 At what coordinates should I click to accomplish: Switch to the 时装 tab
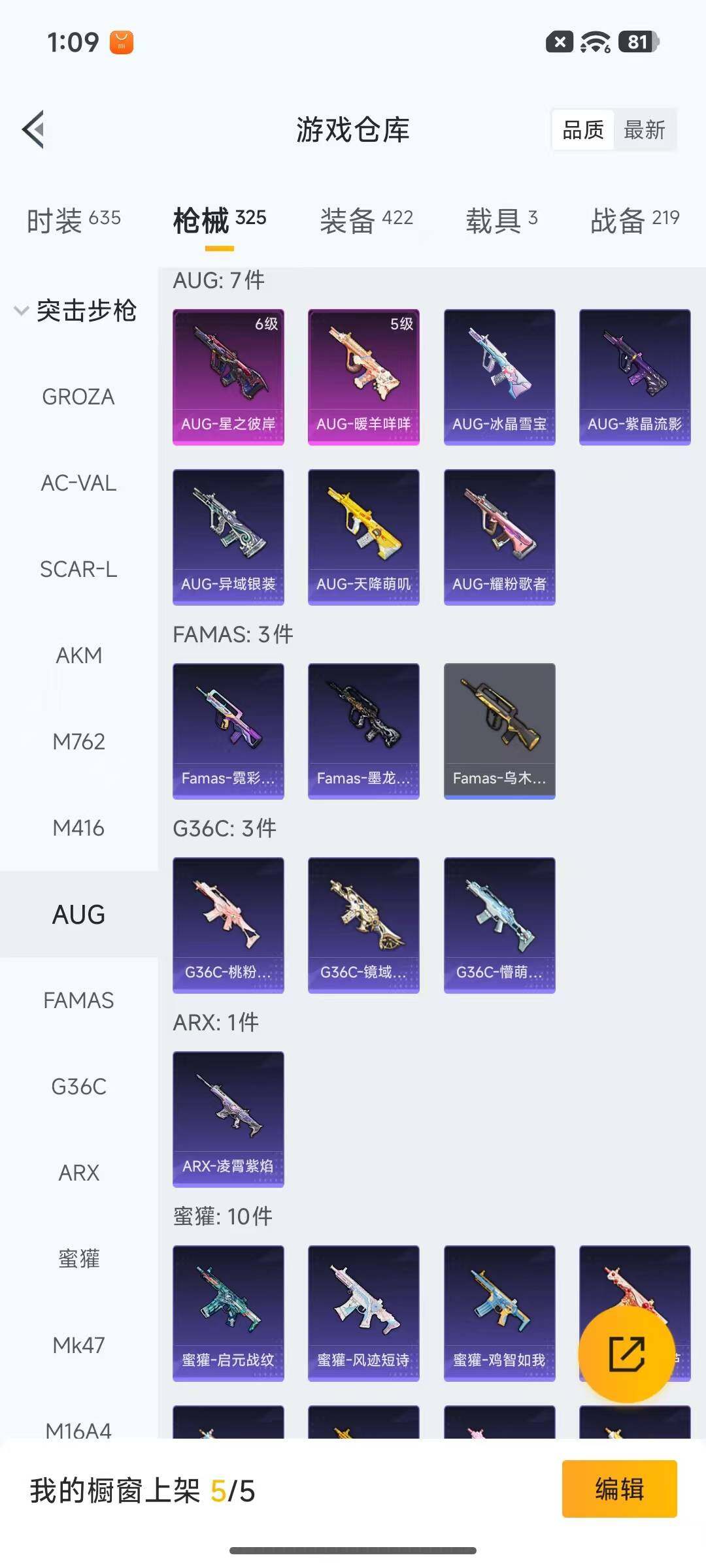[x=73, y=220]
